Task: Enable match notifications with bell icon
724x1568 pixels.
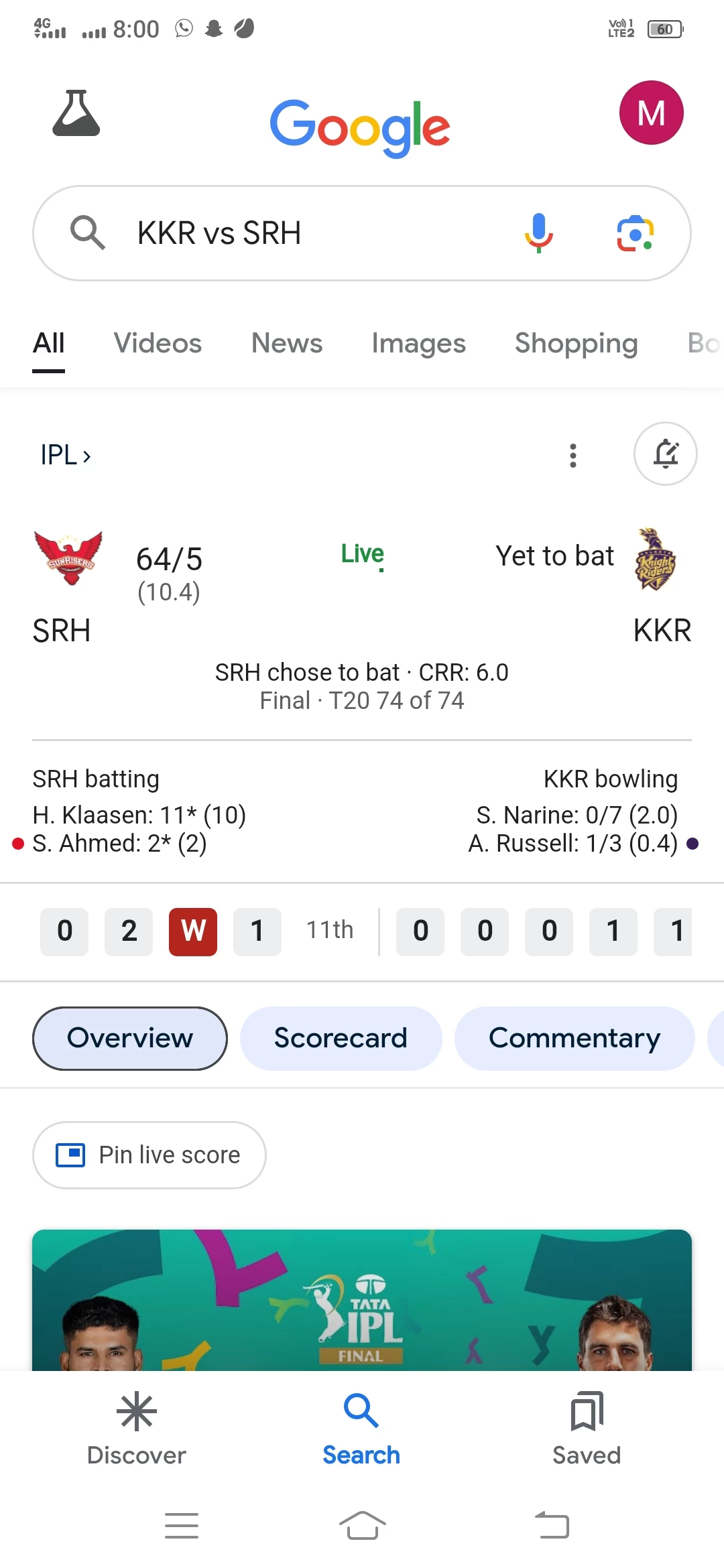Action: (x=665, y=454)
